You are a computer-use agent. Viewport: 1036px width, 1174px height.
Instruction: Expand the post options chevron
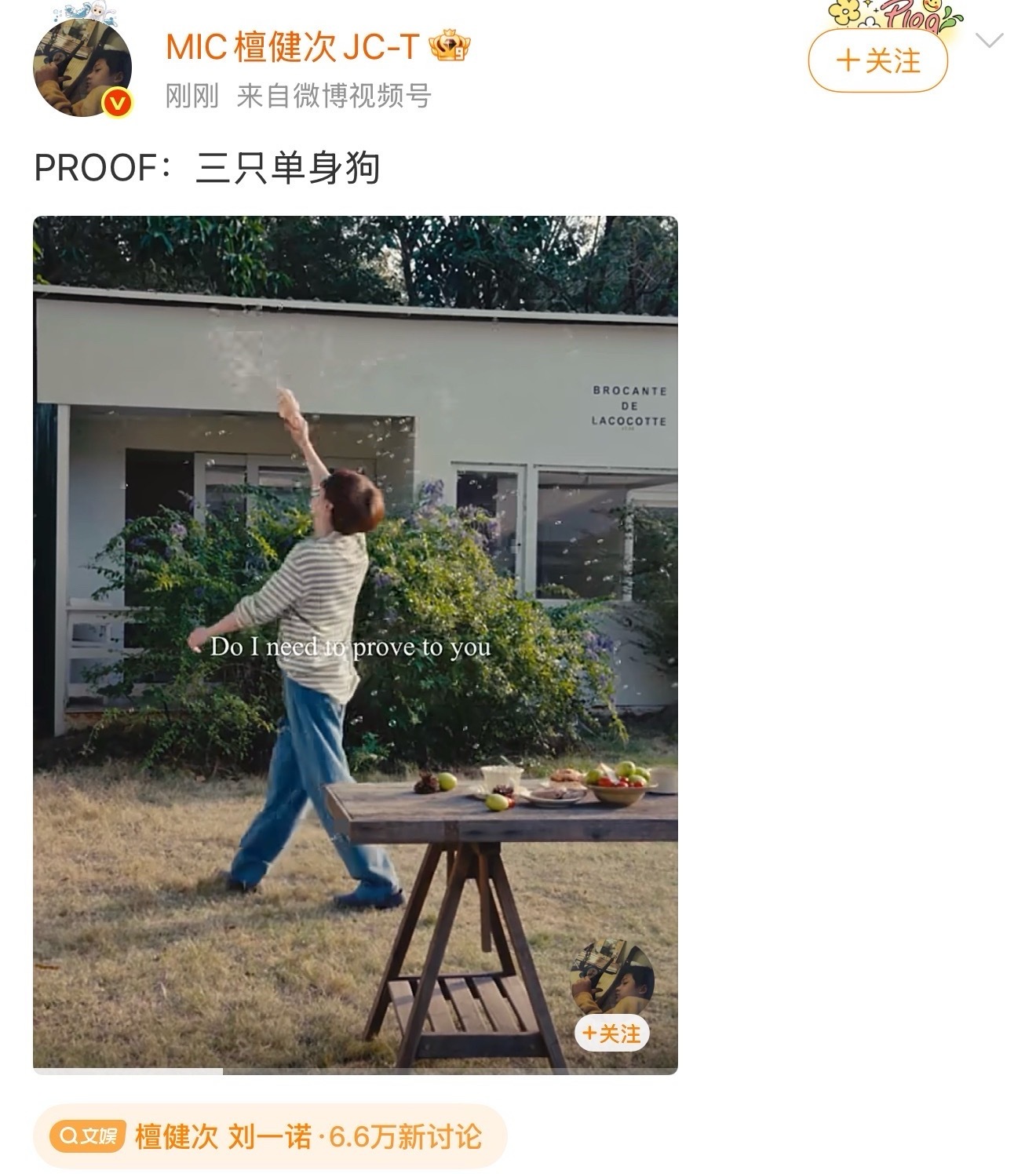click(x=989, y=41)
